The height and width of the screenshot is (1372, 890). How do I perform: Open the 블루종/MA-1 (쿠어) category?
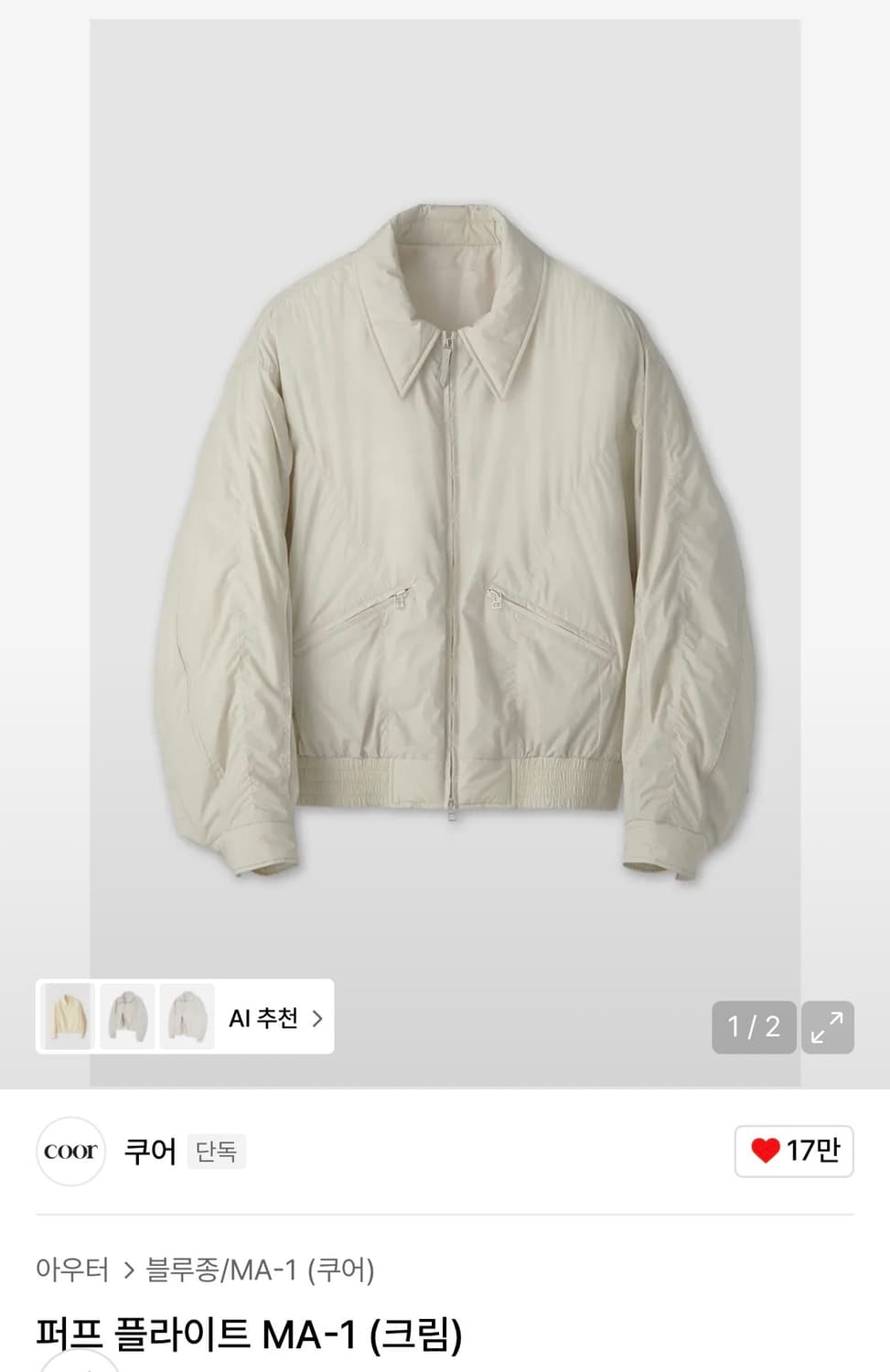click(x=261, y=1270)
